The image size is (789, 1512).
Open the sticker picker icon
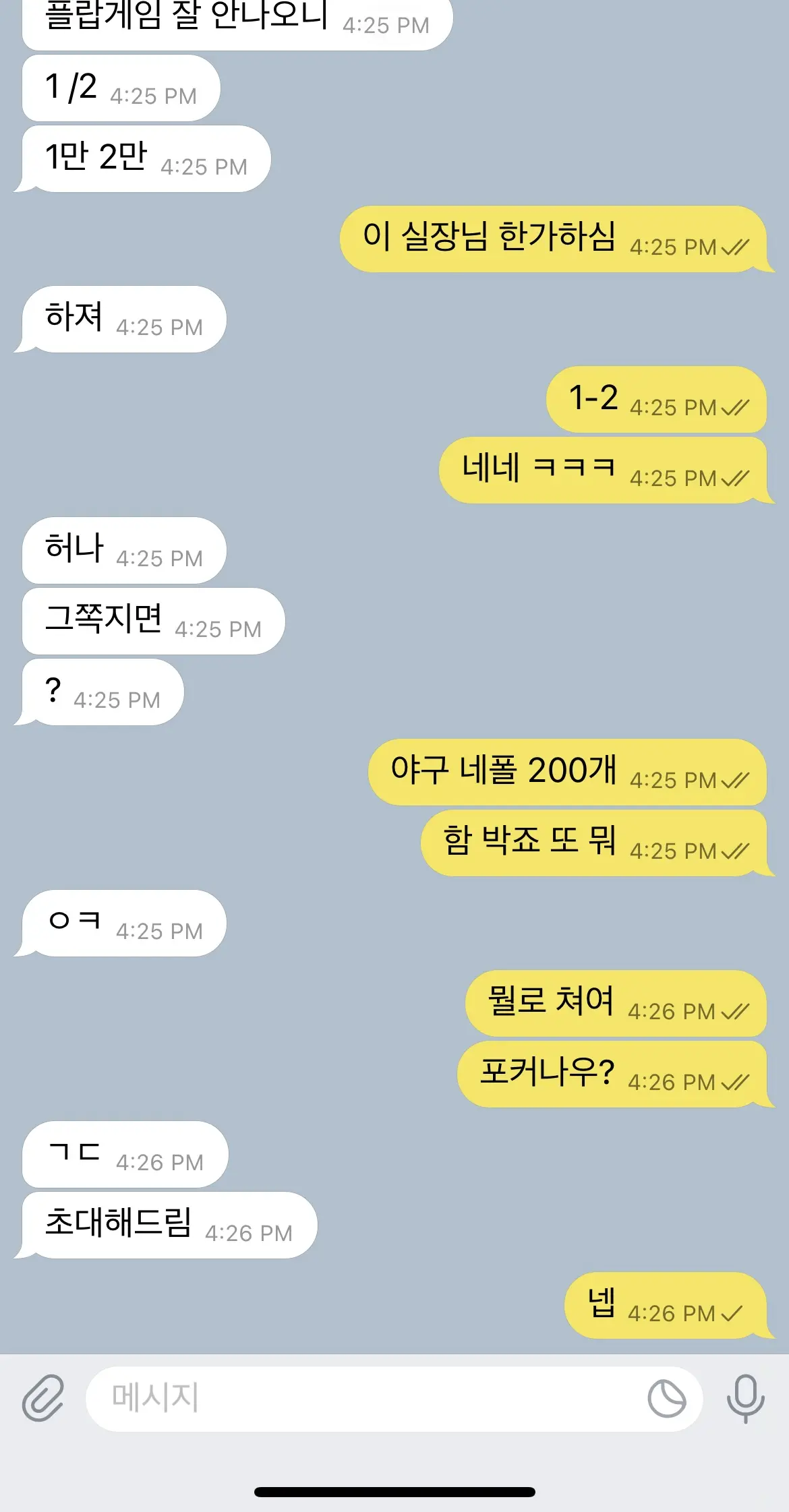(x=666, y=1399)
